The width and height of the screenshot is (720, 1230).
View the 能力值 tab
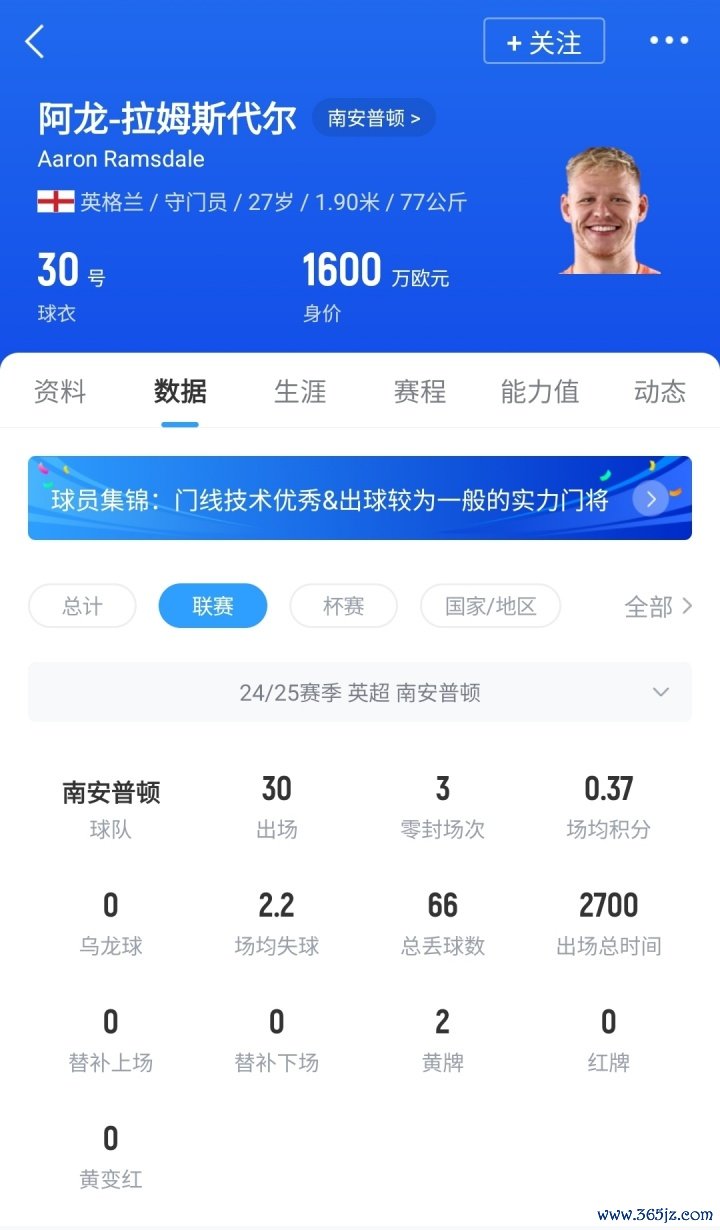pyautogui.click(x=540, y=391)
